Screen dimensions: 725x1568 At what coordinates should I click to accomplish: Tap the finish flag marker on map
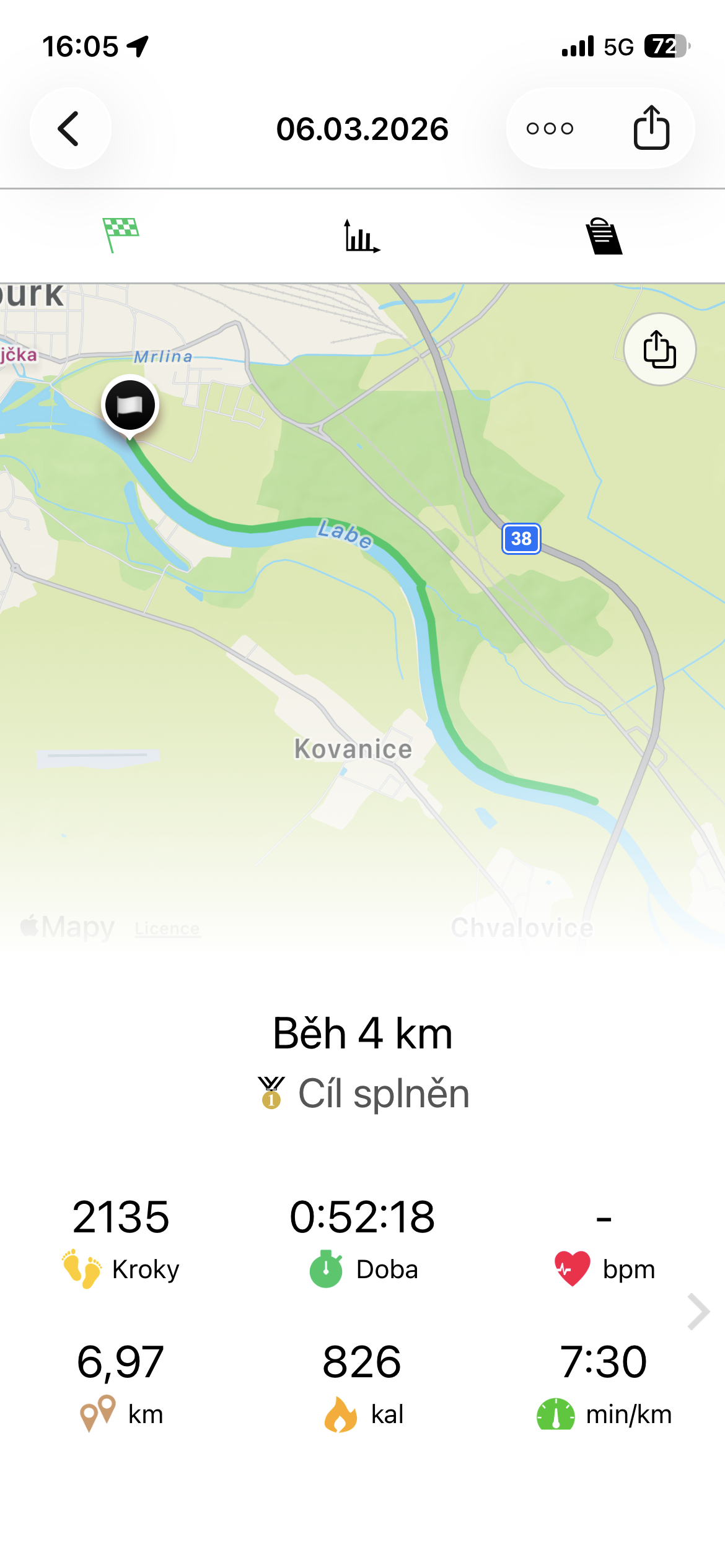point(130,405)
